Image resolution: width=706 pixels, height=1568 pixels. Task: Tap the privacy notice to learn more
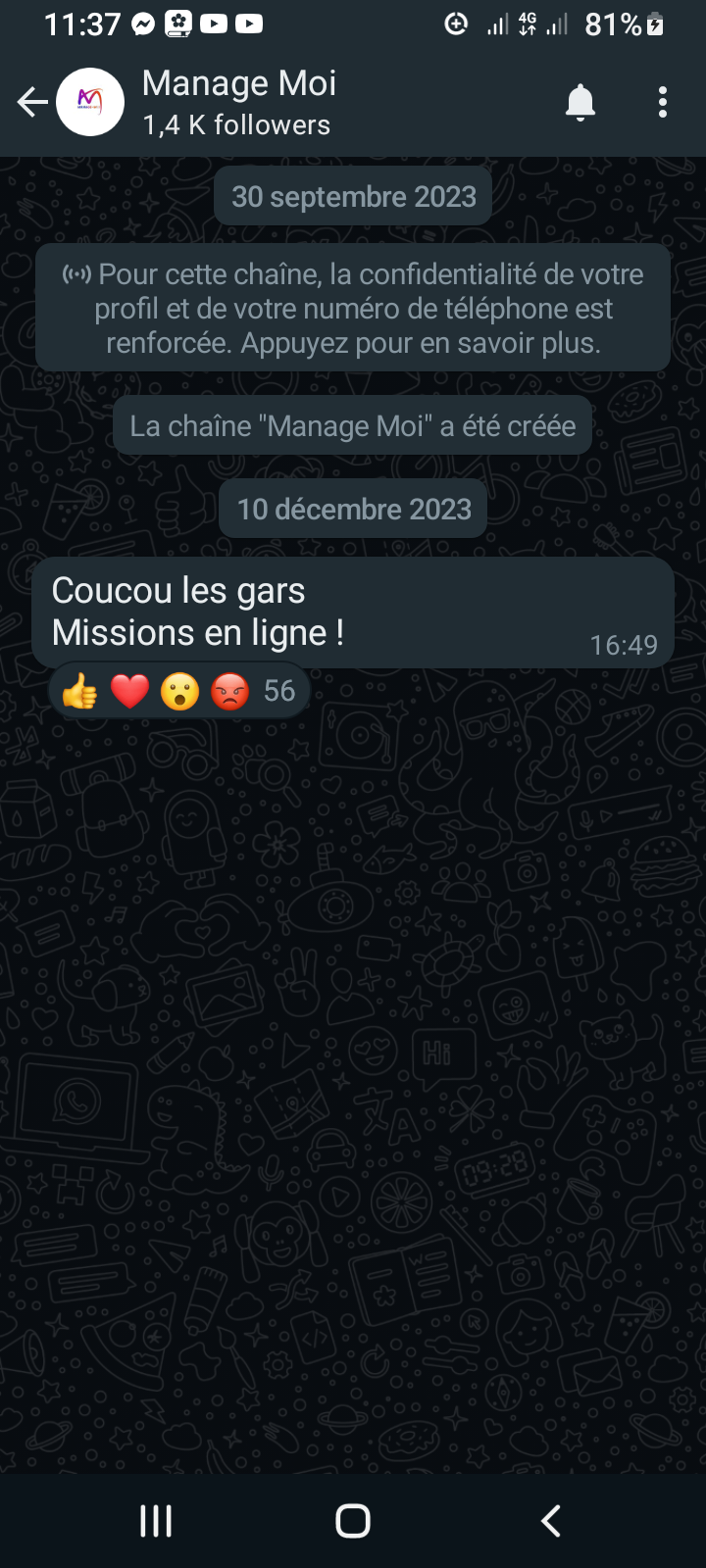click(x=353, y=308)
